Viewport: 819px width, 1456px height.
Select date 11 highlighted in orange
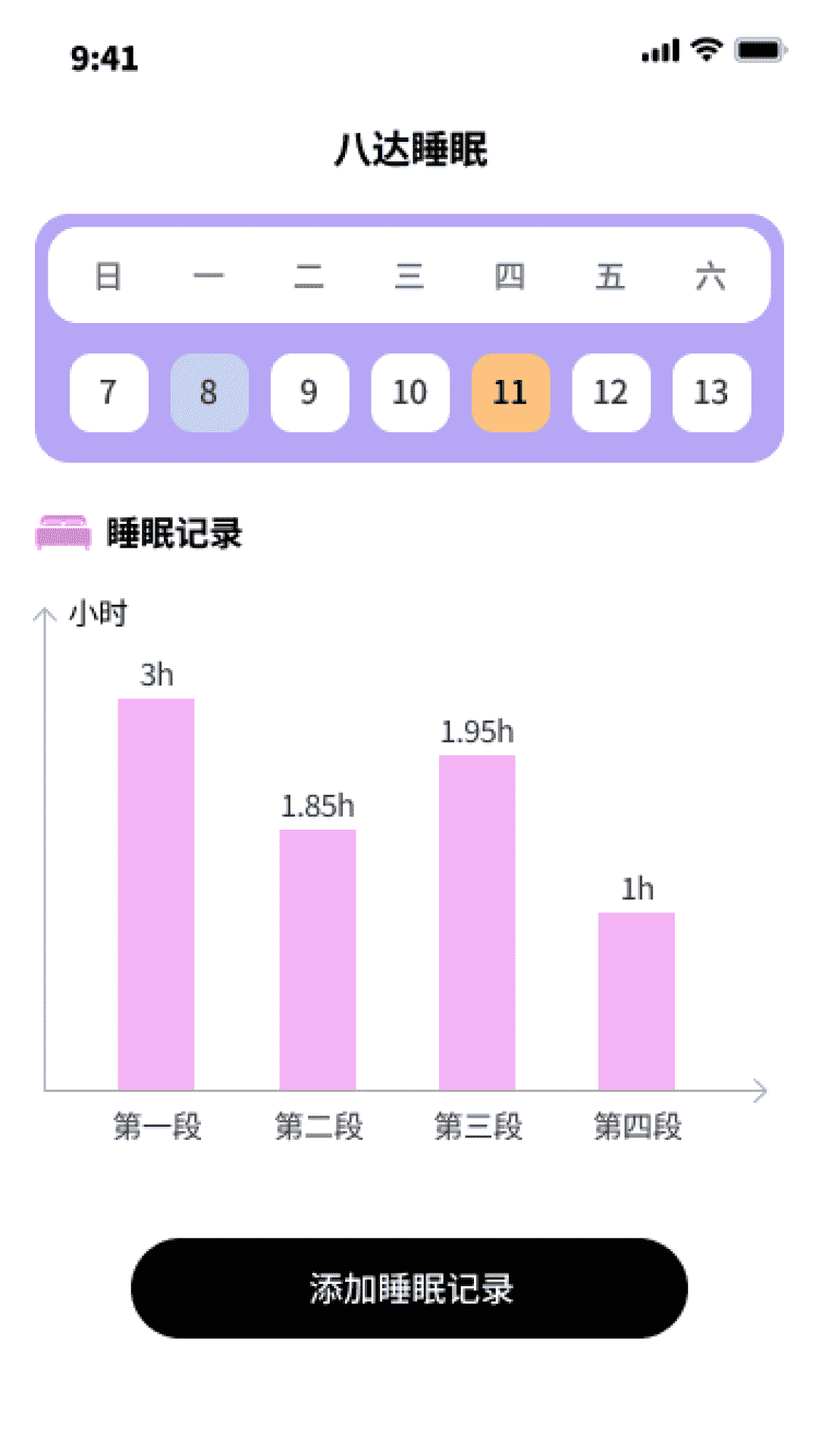pyautogui.click(x=510, y=393)
